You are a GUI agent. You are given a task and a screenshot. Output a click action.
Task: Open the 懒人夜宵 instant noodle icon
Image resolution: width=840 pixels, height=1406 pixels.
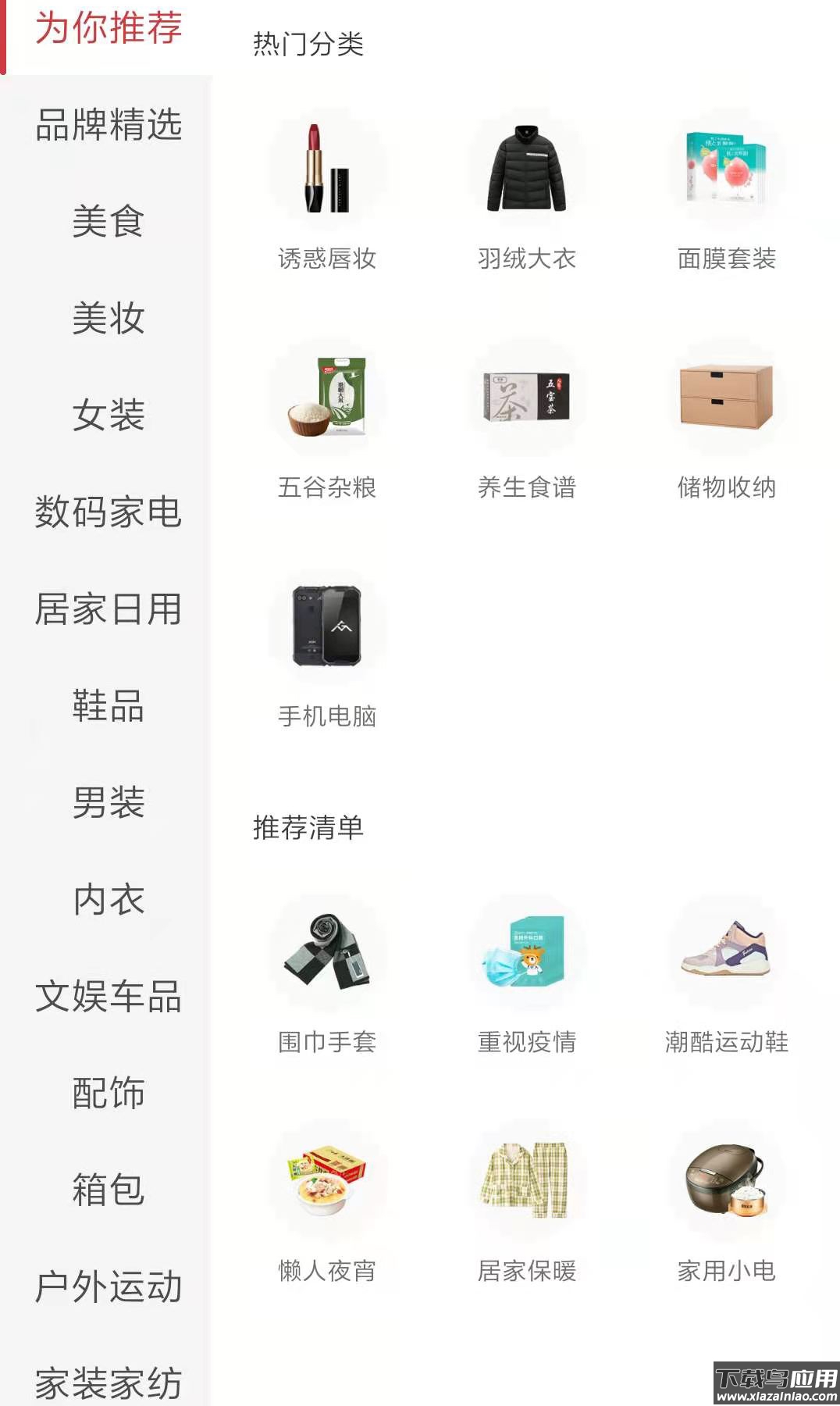coord(326,1187)
